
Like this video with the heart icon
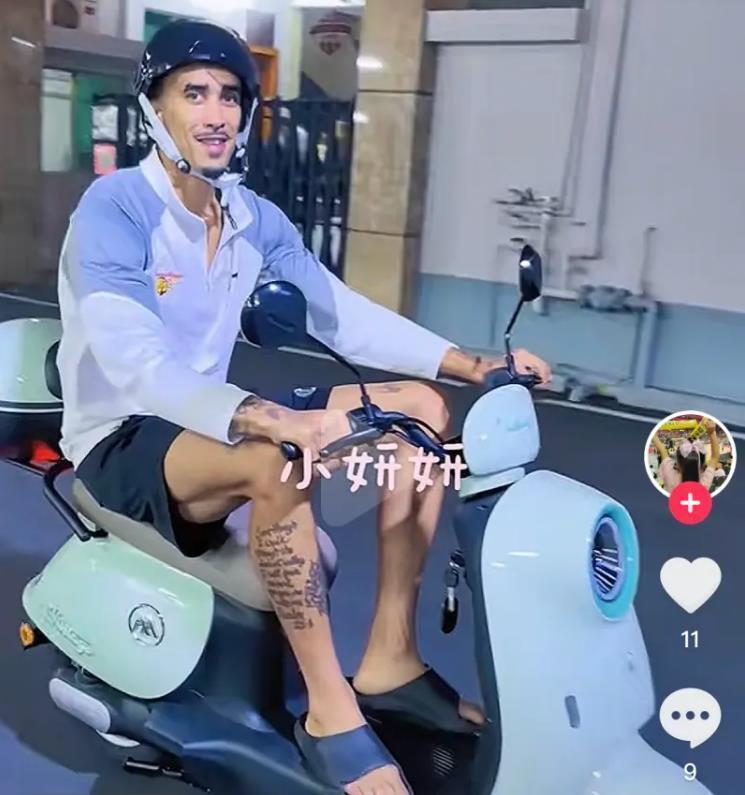pos(690,585)
